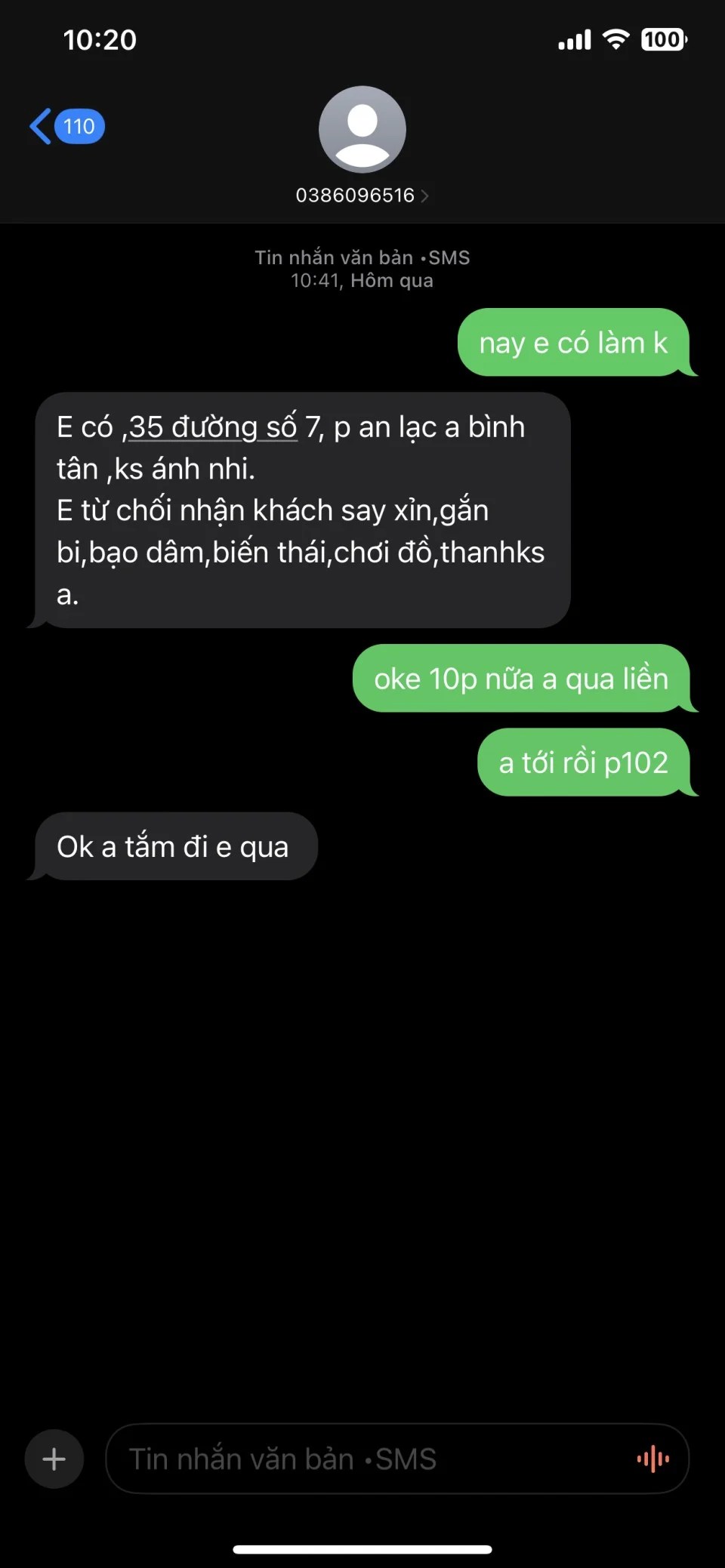Record an audio message with waveform icon
Viewport: 725px width, 1568px height.
tap(653, 1459)
